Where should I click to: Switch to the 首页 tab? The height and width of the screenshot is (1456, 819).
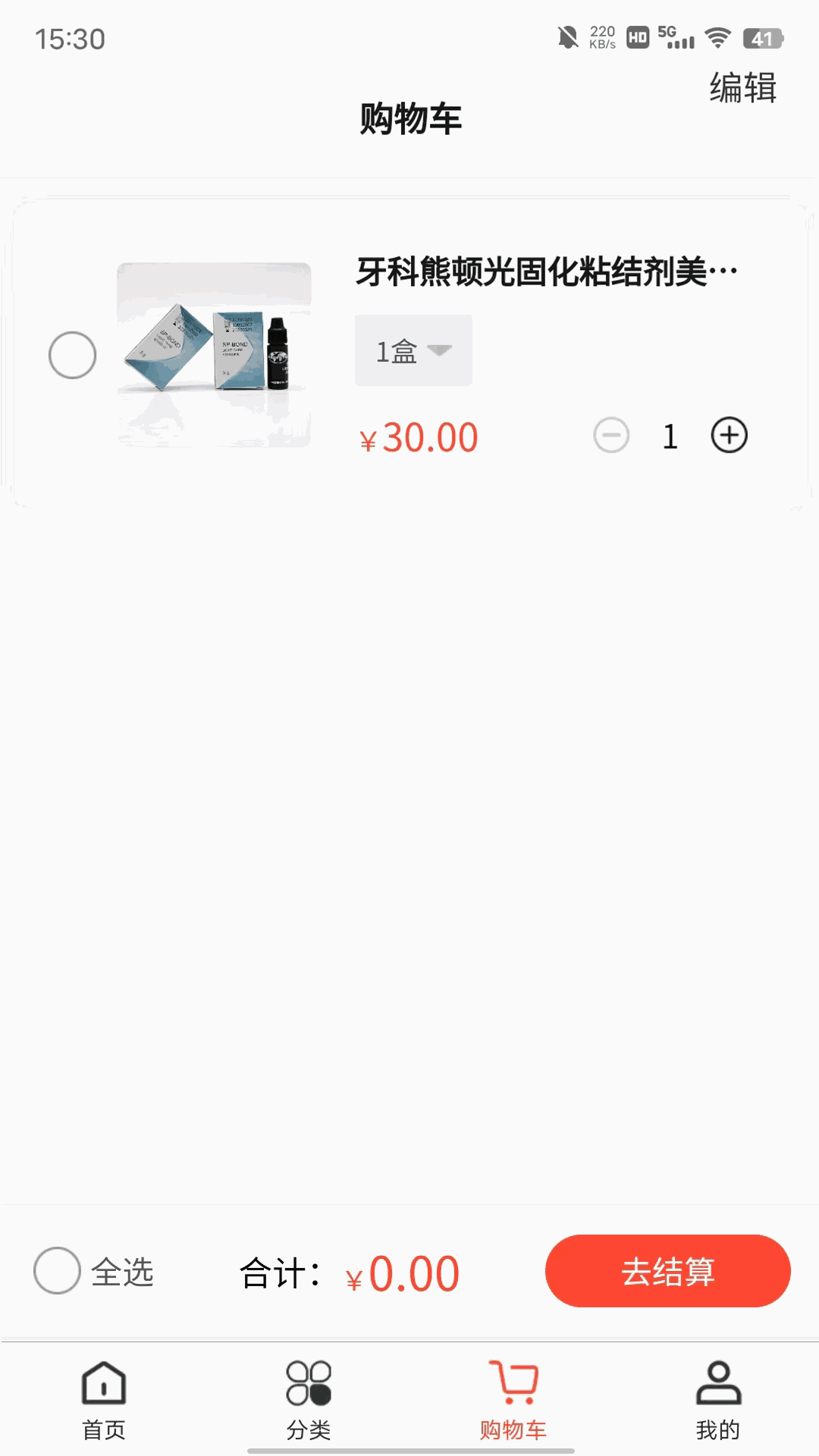[104, 1400]
